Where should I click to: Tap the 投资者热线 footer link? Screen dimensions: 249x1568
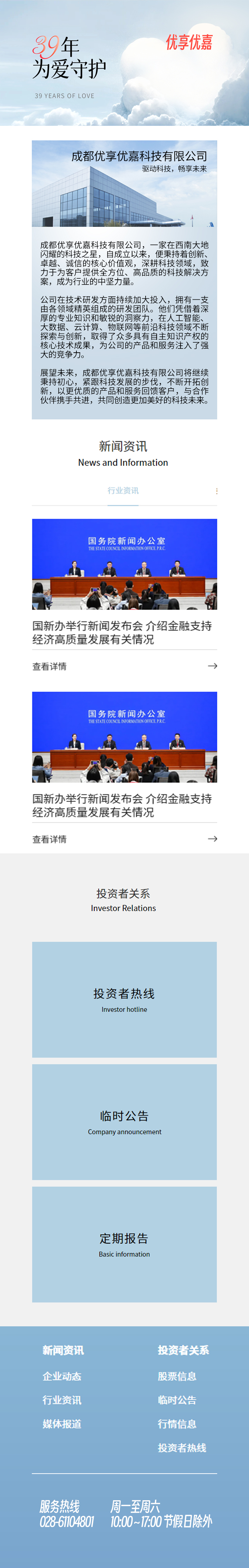point(182,1447)
